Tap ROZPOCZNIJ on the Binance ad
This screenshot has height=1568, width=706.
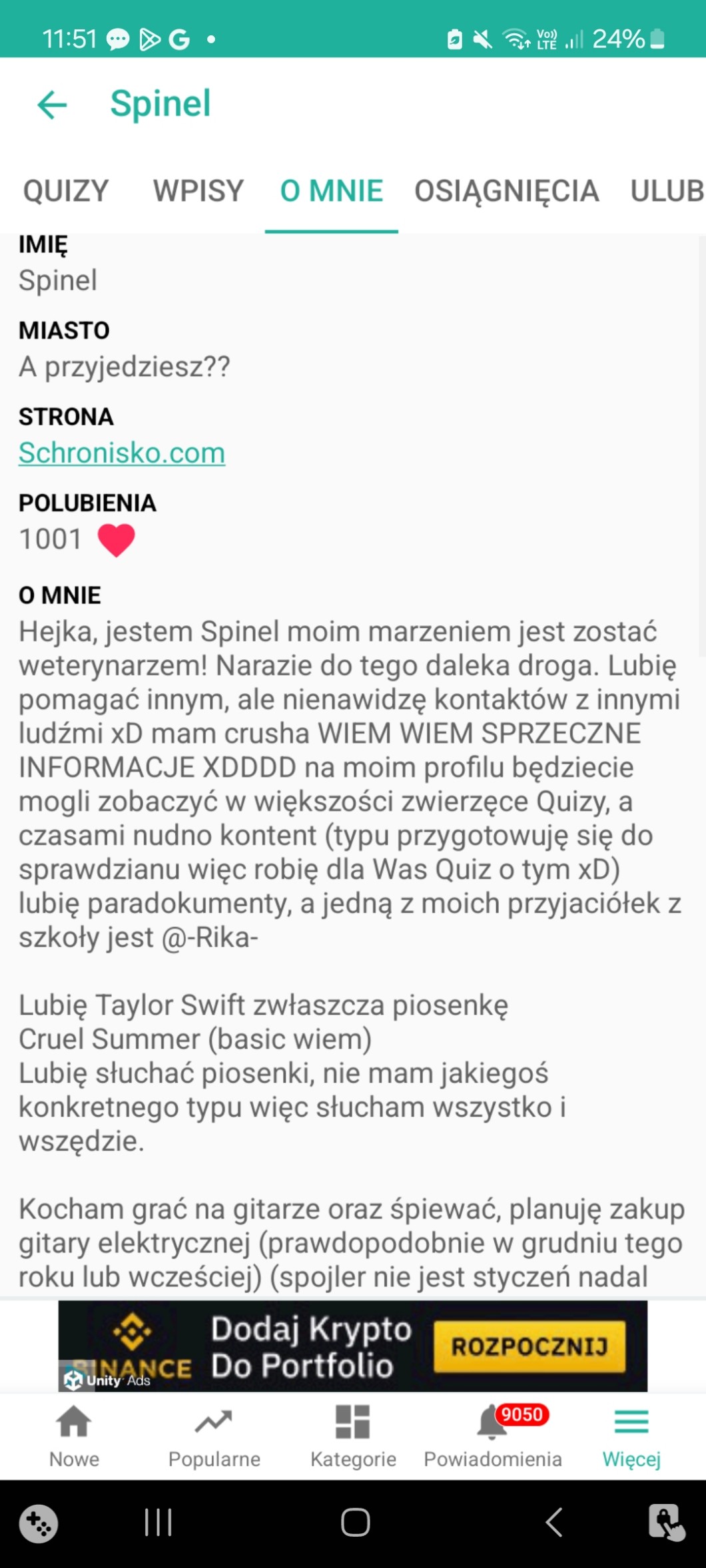pos(529,1347)
